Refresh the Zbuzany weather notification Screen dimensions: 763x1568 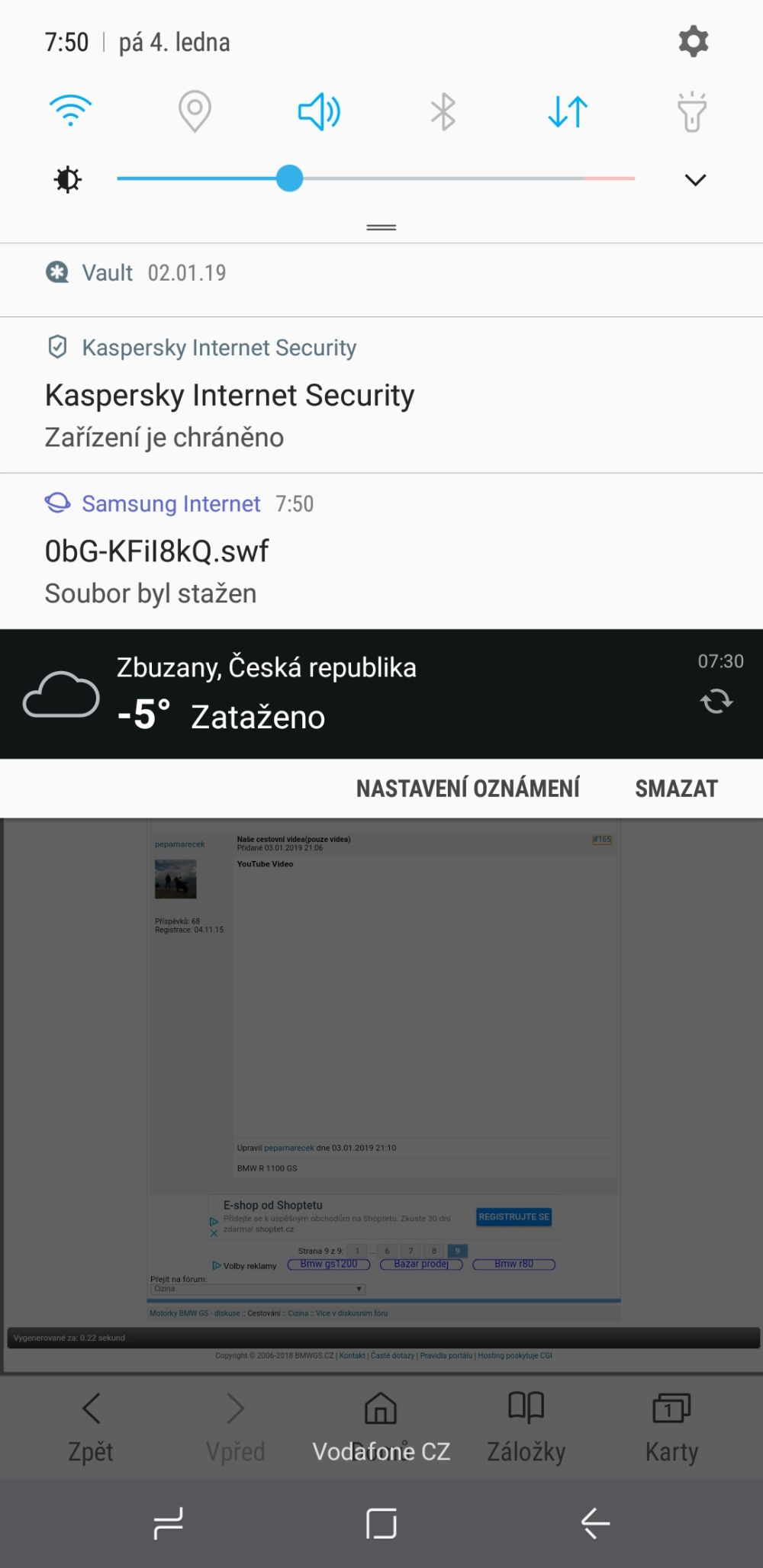click(716, 701)
